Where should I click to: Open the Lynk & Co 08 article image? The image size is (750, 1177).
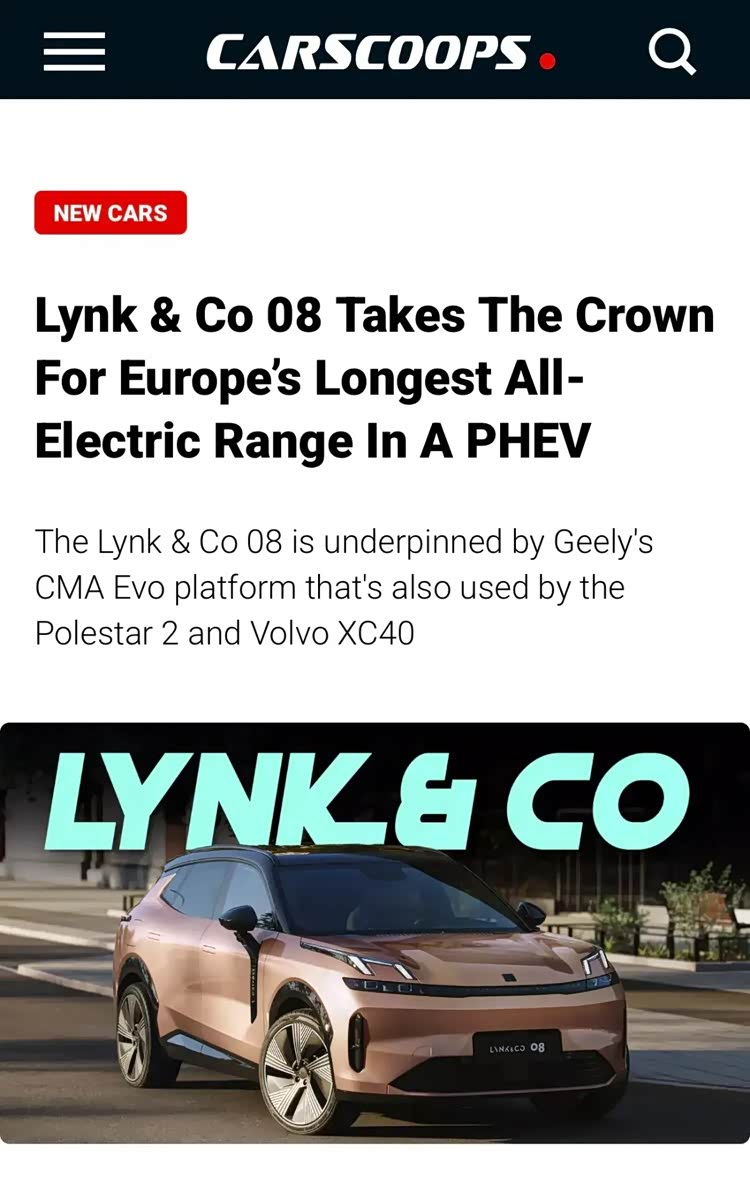(x=375, y=932)
